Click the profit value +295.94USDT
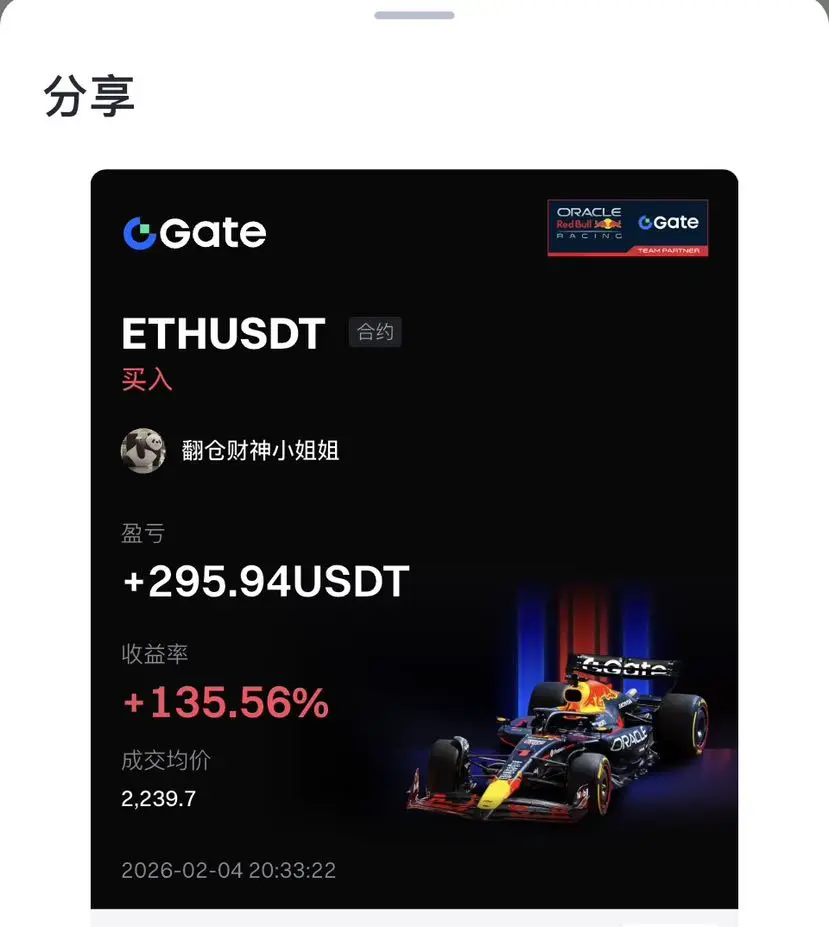Image resolution: width=829 pixels, height=927 pixels. [265, 581]
